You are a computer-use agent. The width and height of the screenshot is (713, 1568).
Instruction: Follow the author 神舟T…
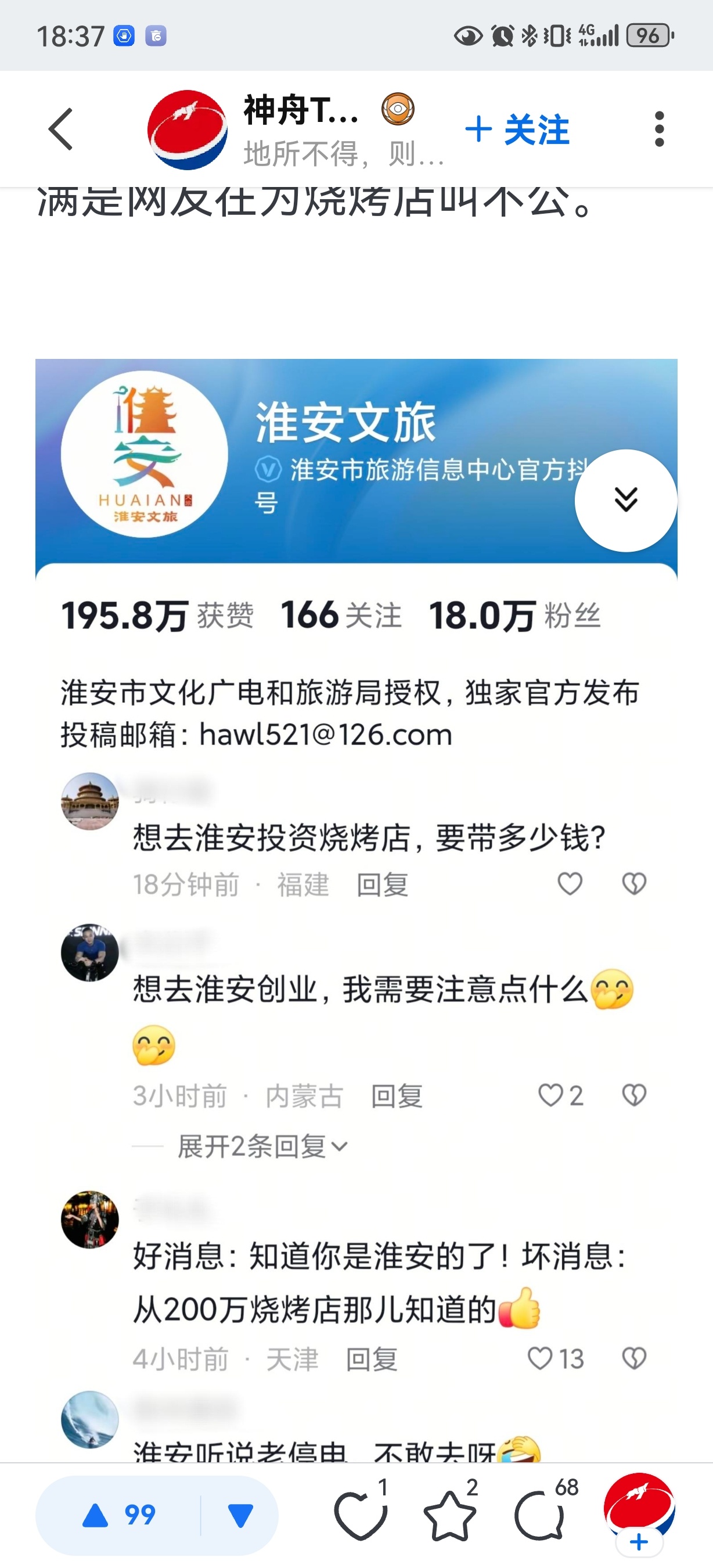tap(517, 130)
